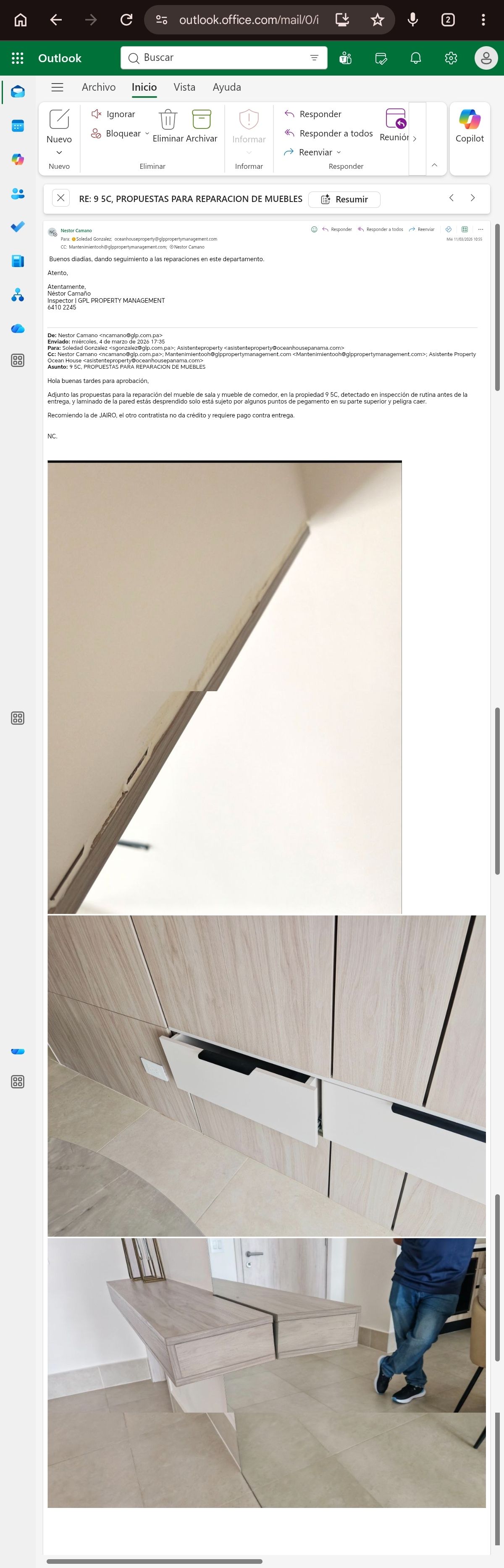Expand the Bloquear dropdown

(147, 133)
